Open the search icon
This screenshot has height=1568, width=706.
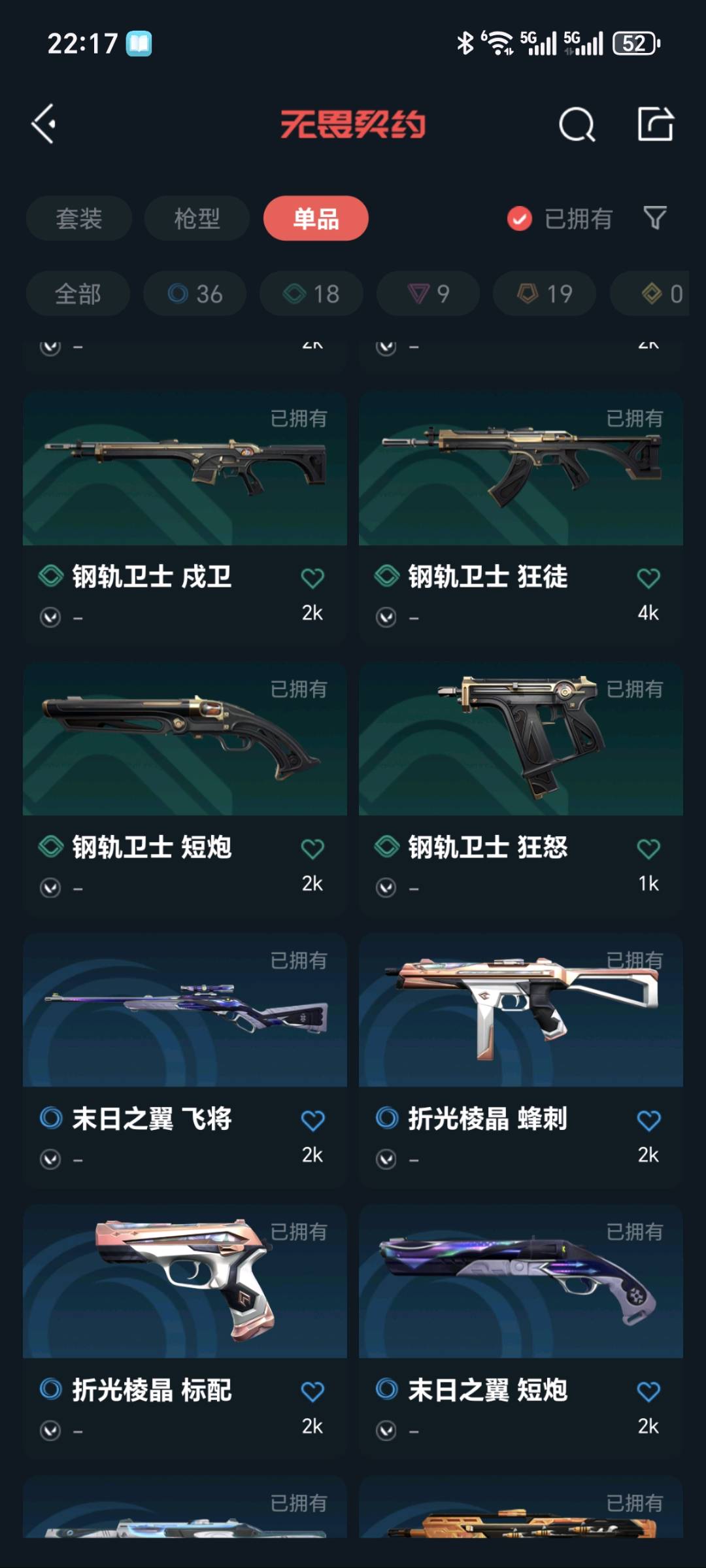577,124
